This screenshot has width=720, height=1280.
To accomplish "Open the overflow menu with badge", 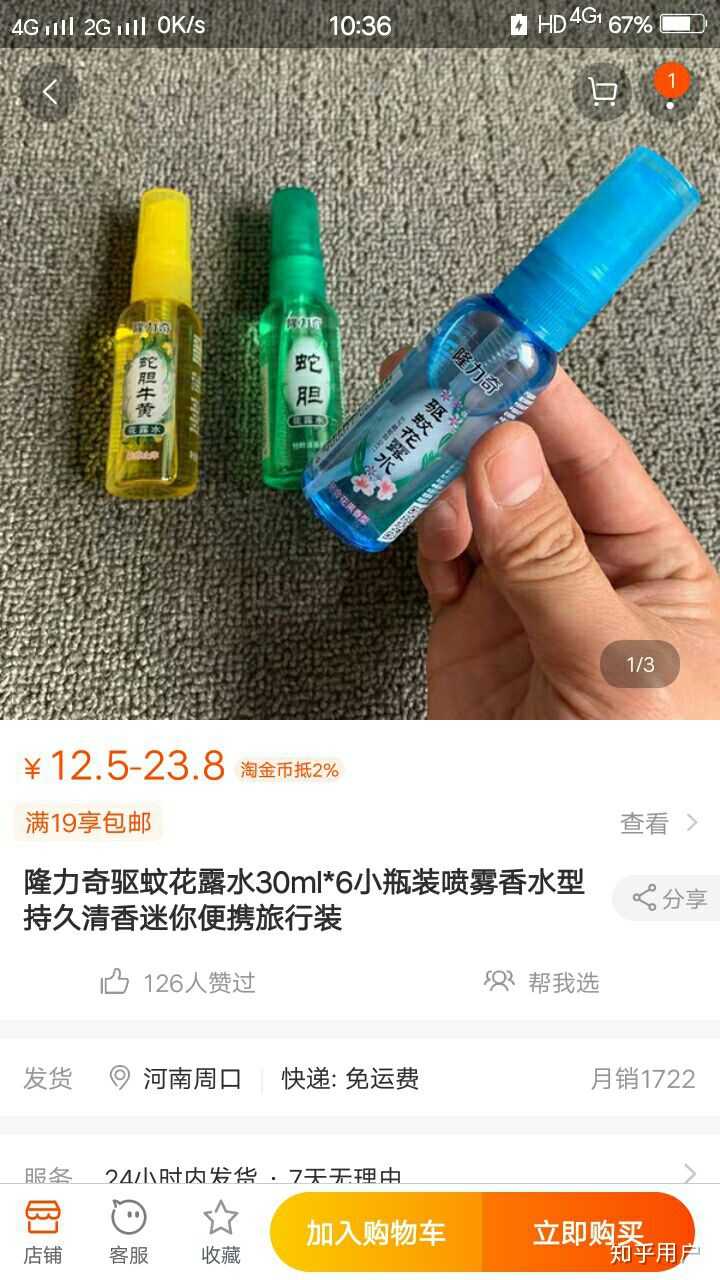I will point(670,93).
